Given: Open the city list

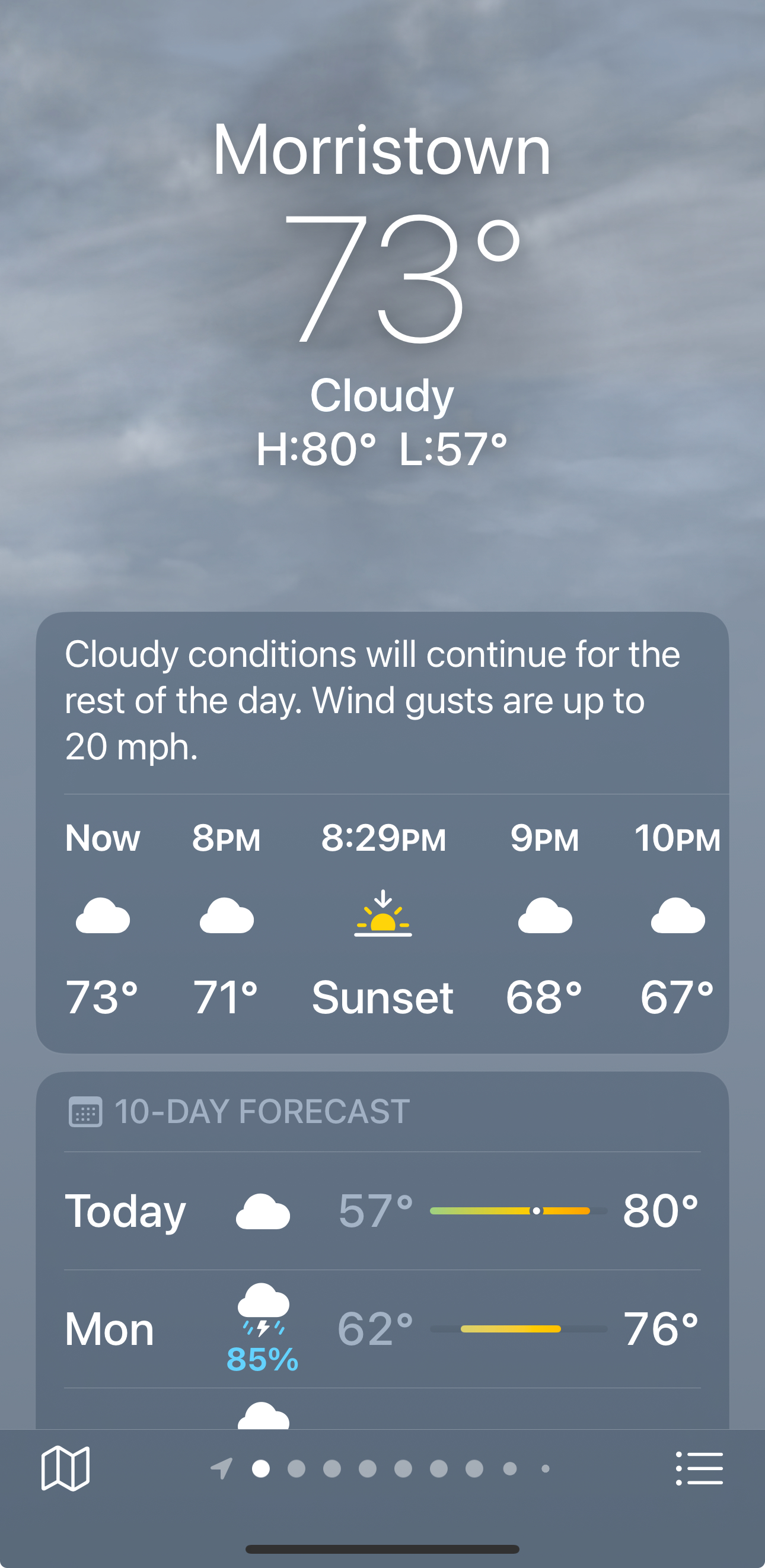Looking at the screenshot, I should [x=700, y=1468].
